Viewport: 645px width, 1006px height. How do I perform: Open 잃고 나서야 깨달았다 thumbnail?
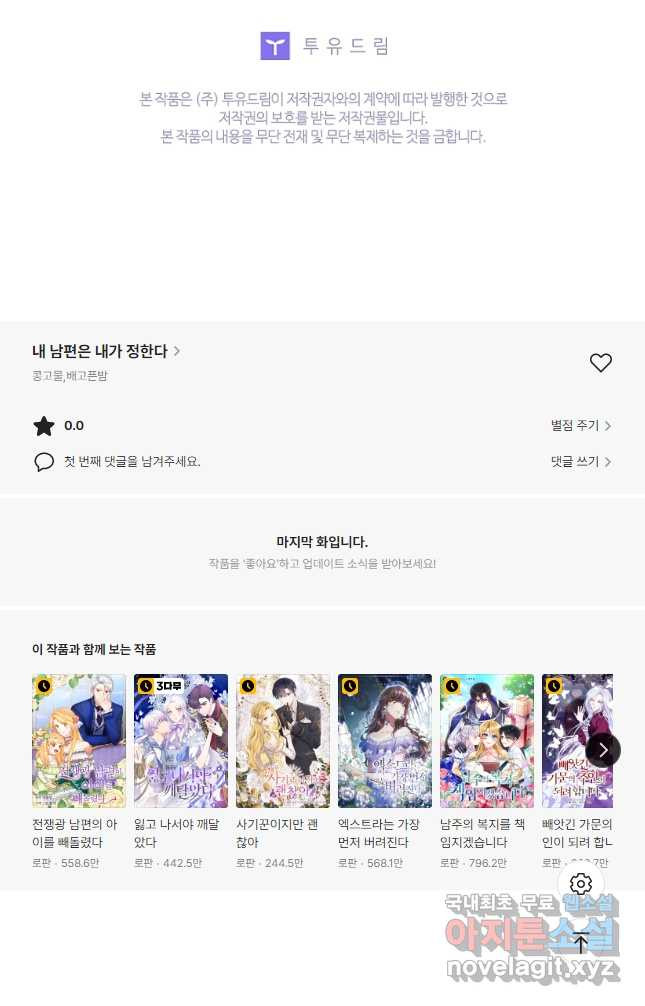[x=181, y=740]
